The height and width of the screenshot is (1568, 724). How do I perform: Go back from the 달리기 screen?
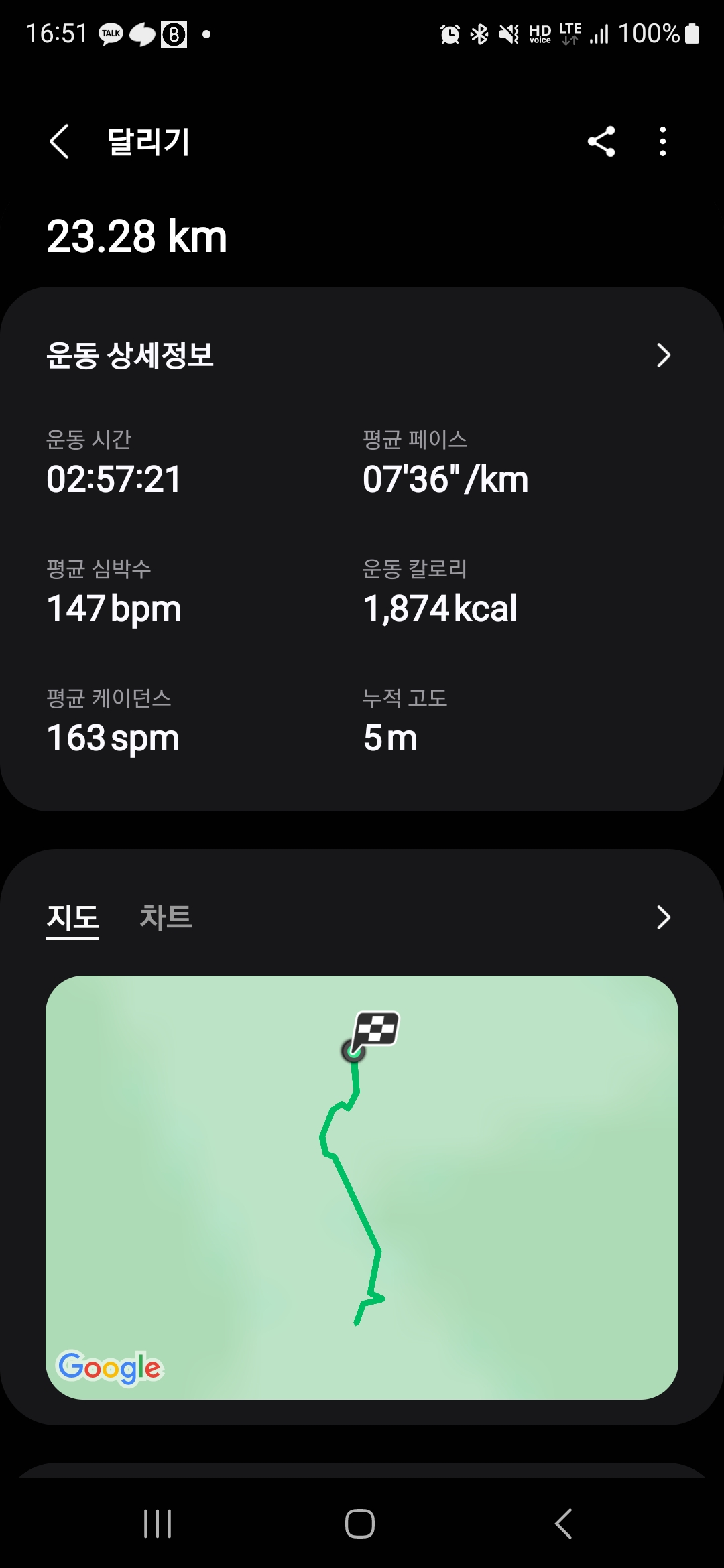coord(60,141)
